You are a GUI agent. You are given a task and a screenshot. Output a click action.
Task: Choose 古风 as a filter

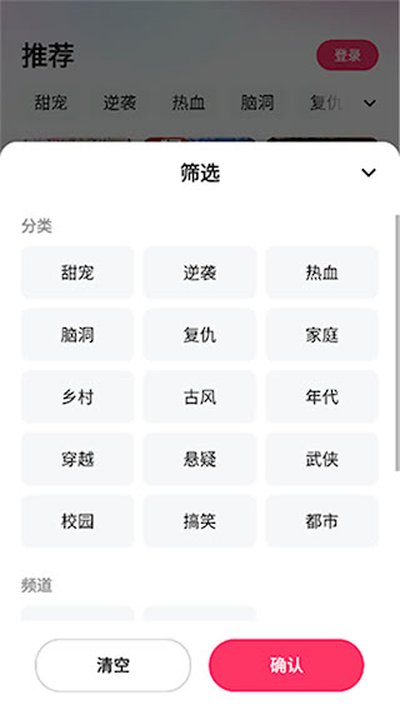coord(200,397)
